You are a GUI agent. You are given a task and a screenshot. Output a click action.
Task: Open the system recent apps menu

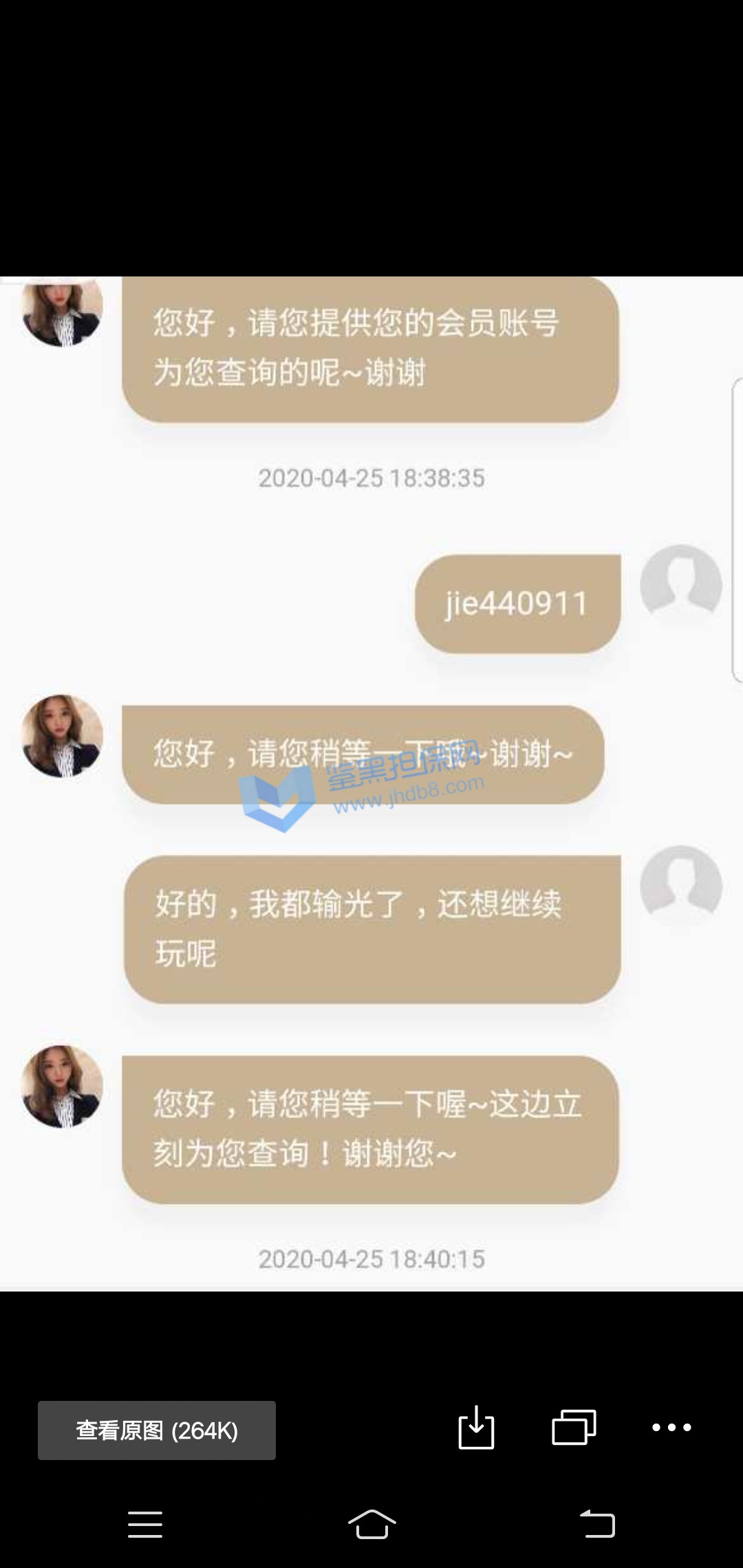[x=145, y=1524]
